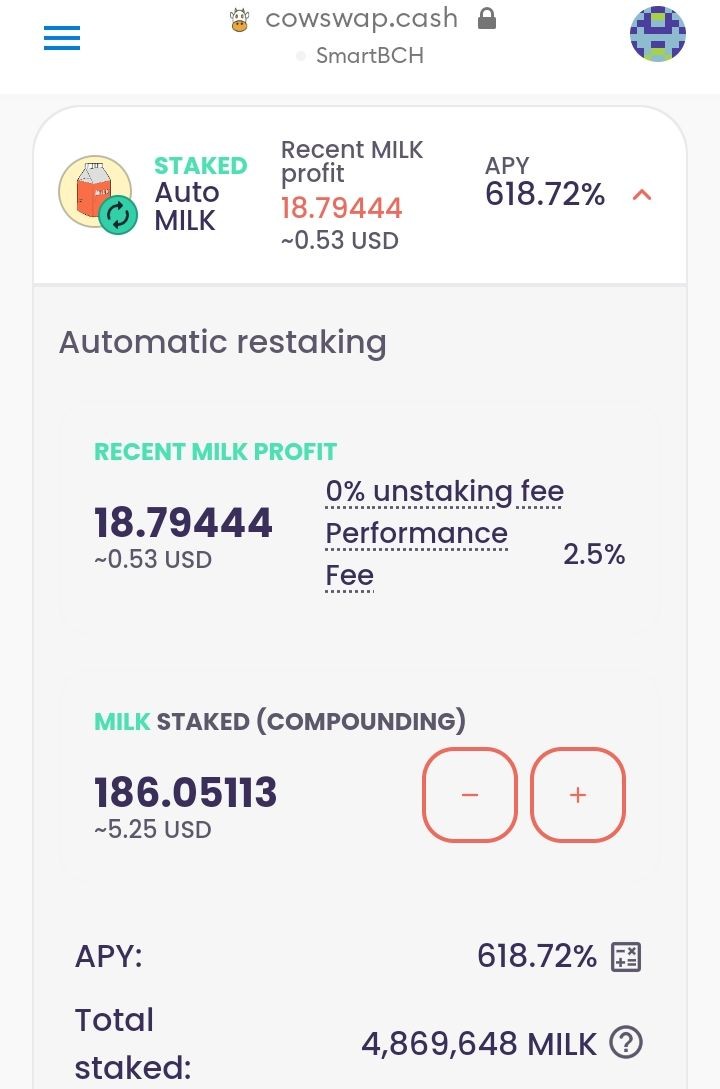Viewport: 720px width, 1089px height.
Task: Show help for Total staked
Action: [626, 1042]
